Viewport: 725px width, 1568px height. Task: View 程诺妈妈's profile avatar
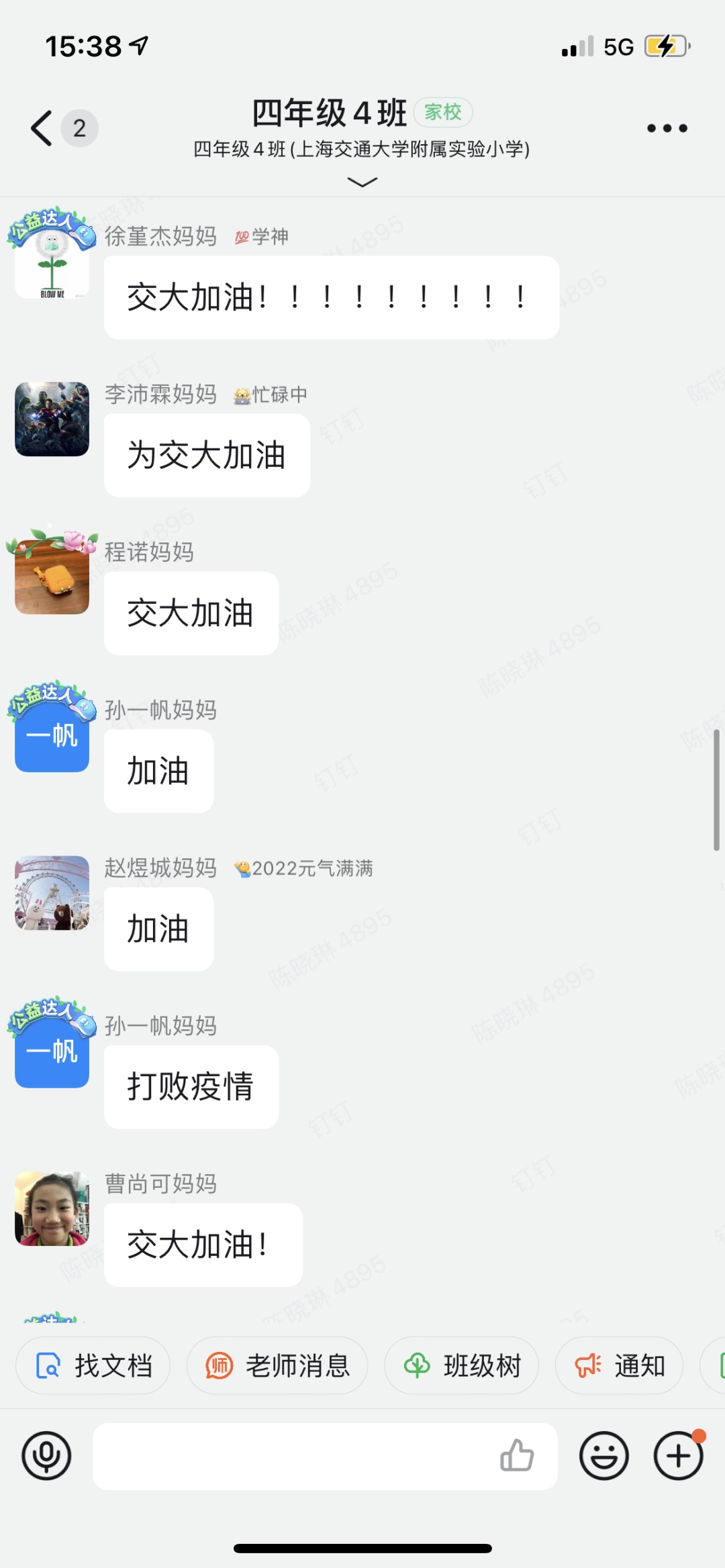pyautogui.click(x=52, y=577)
